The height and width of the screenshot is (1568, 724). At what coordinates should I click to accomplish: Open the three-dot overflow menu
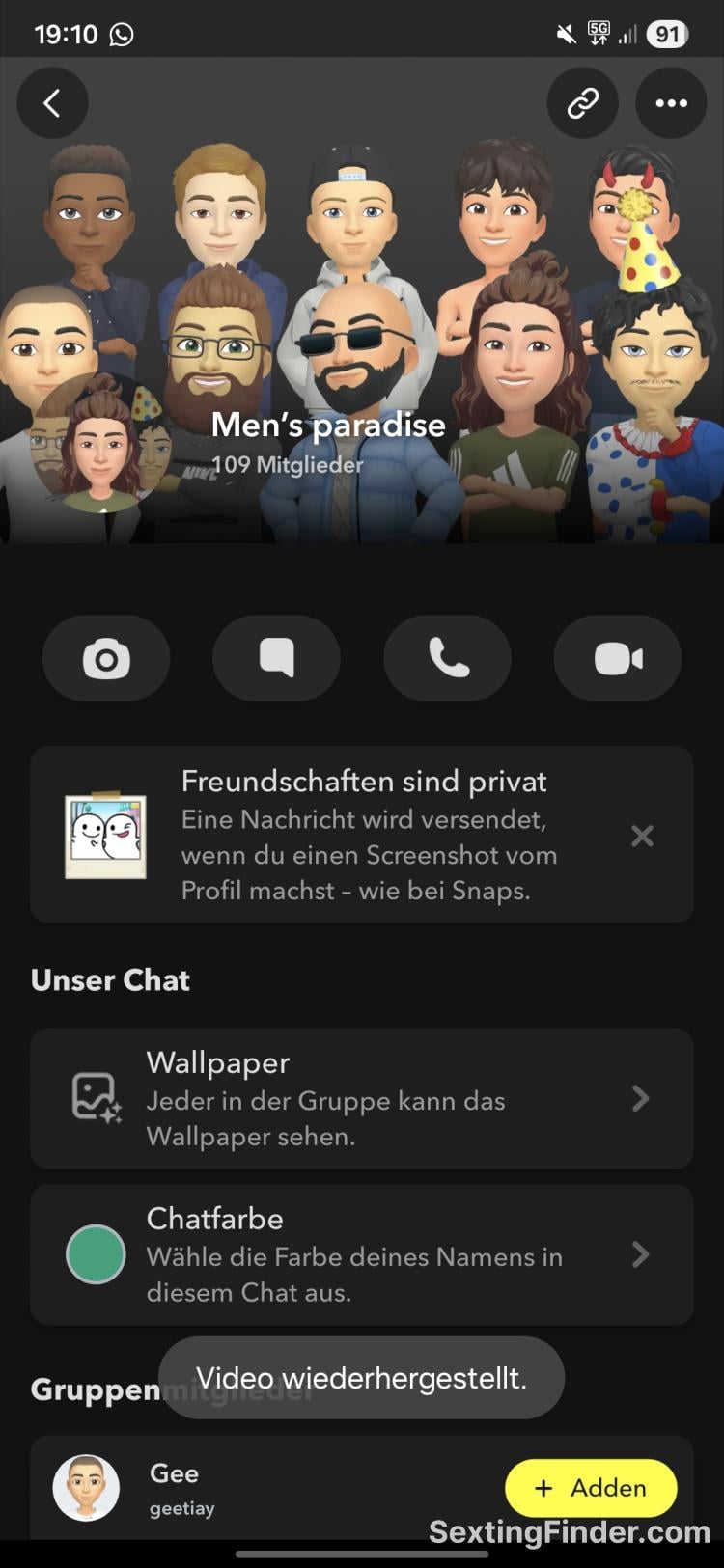click(671, 103)
